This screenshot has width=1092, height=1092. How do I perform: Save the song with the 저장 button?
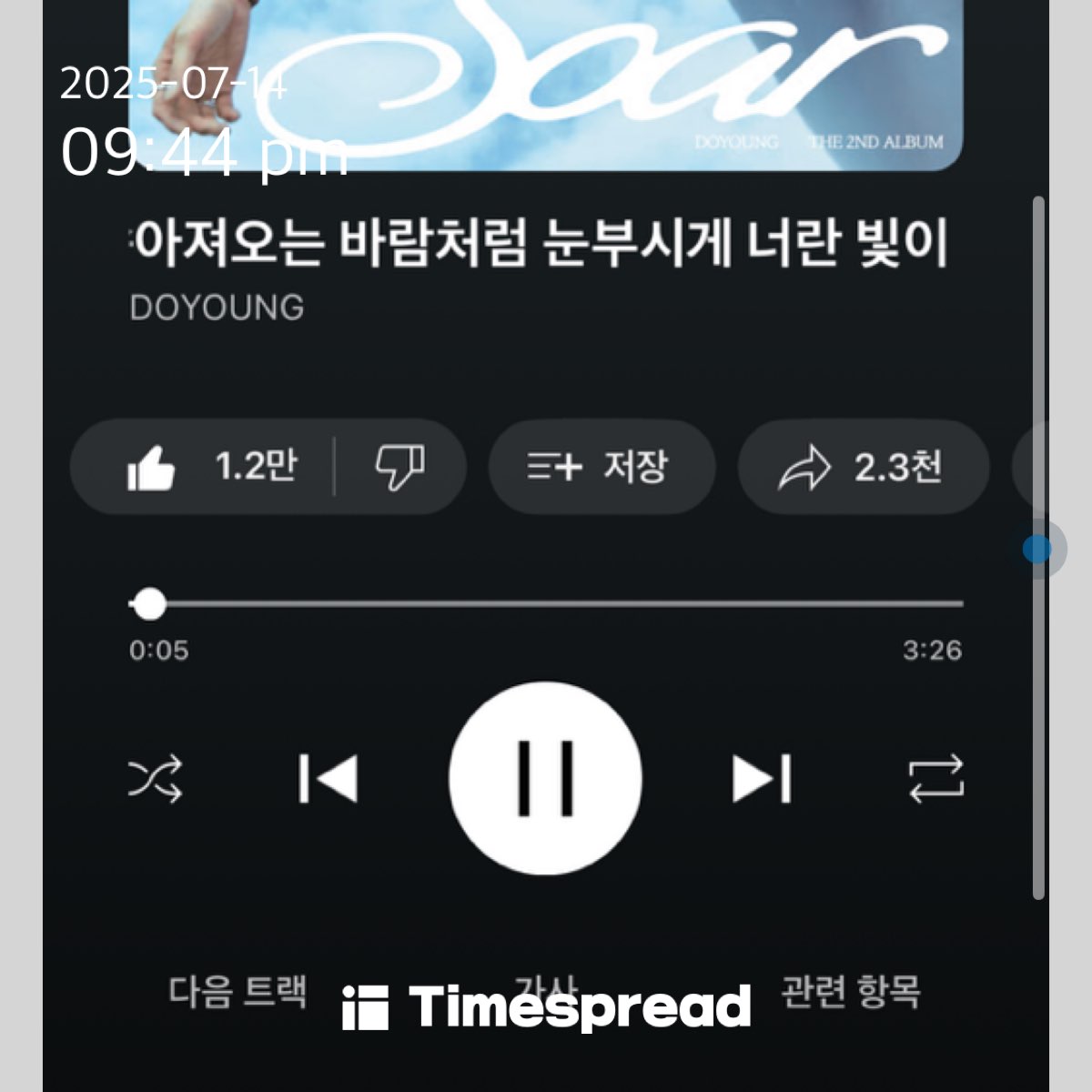coord(601,468)
